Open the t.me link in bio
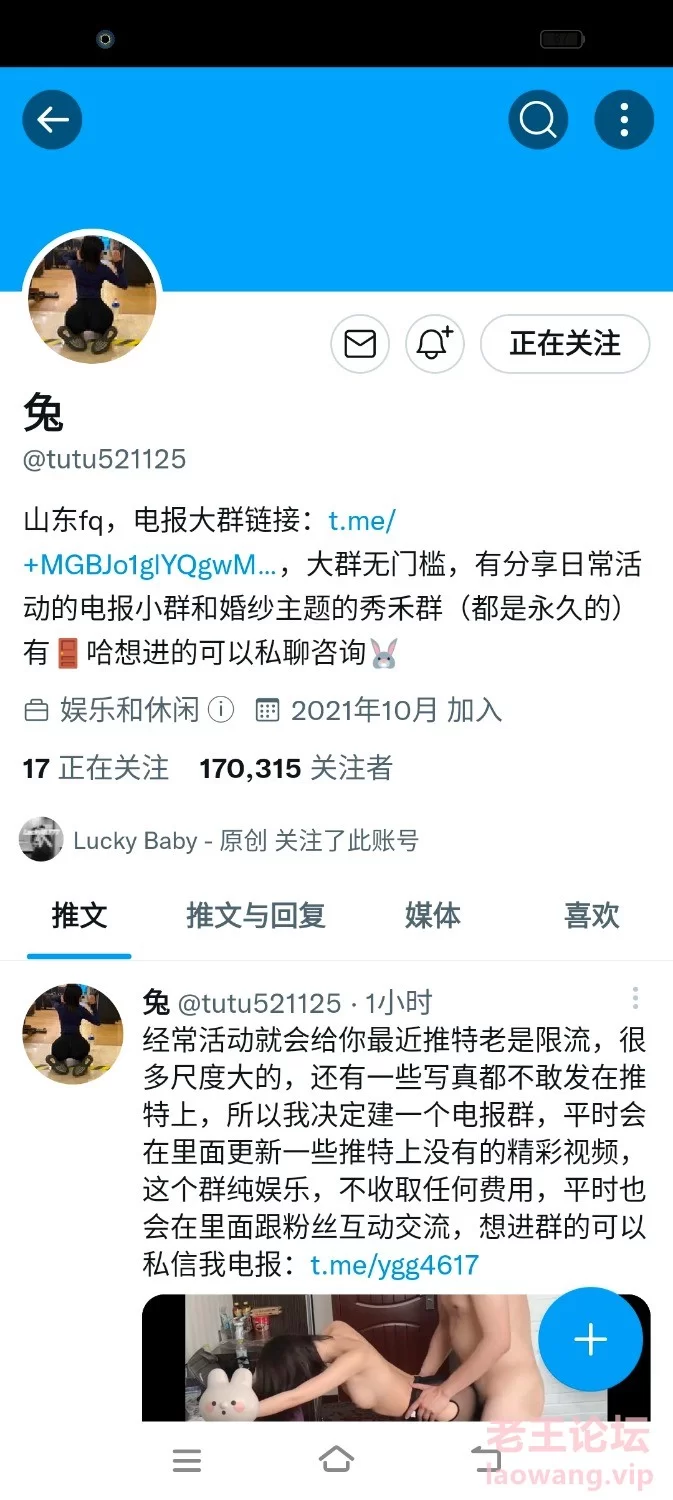This screenshot has width=673, height=1500. 150,565
